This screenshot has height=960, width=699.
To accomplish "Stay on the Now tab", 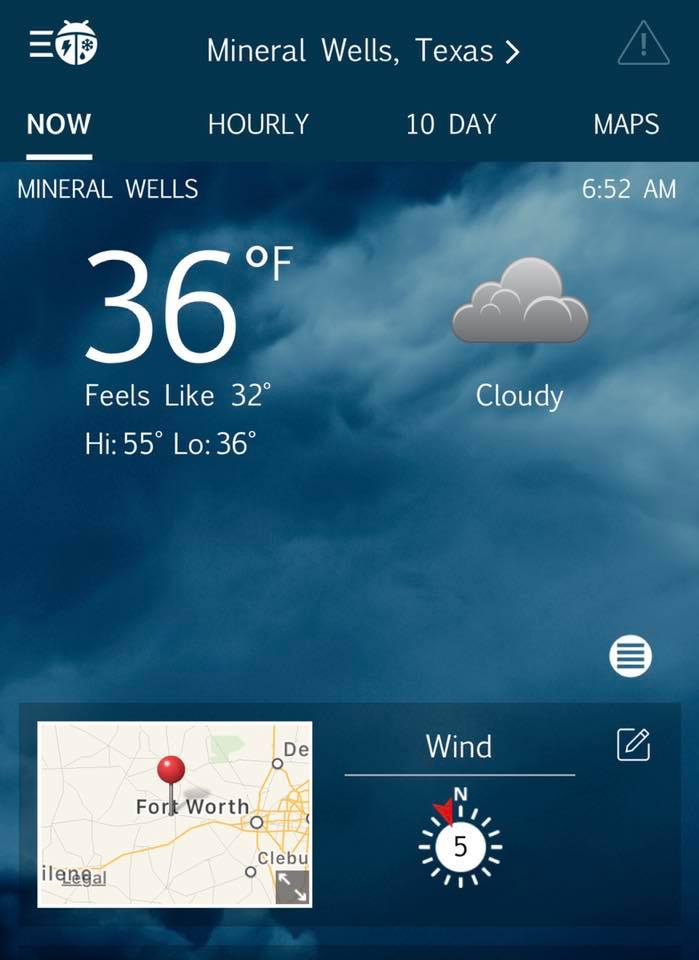I will click(59, 125).
